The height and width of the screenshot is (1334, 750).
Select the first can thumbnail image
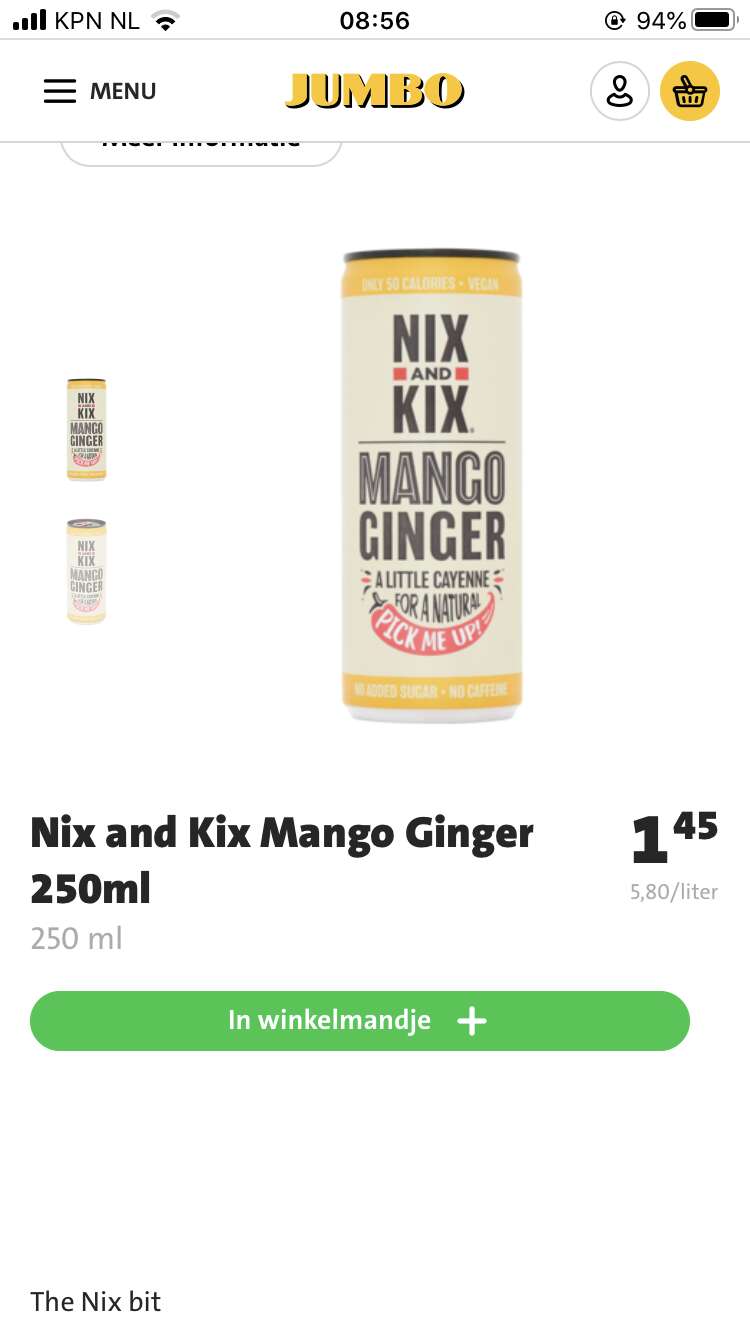click(86, 429)
